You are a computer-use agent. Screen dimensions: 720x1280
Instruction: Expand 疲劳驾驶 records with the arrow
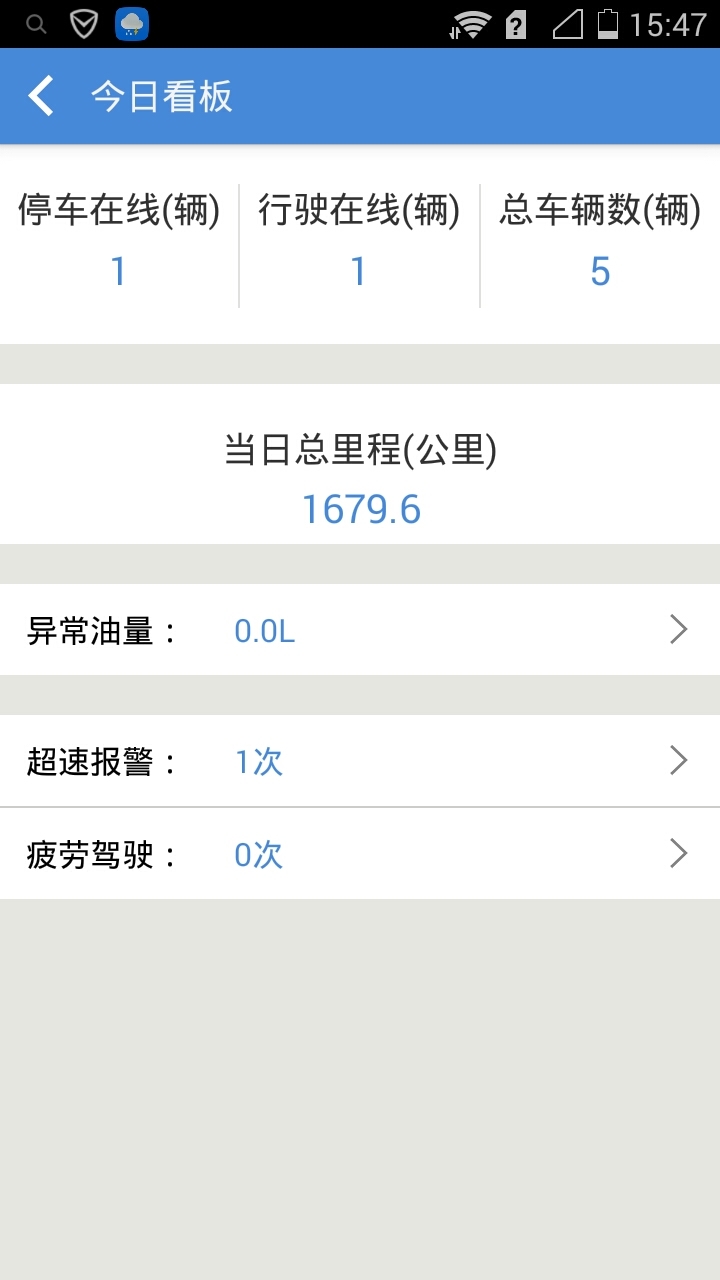[678, 854]
